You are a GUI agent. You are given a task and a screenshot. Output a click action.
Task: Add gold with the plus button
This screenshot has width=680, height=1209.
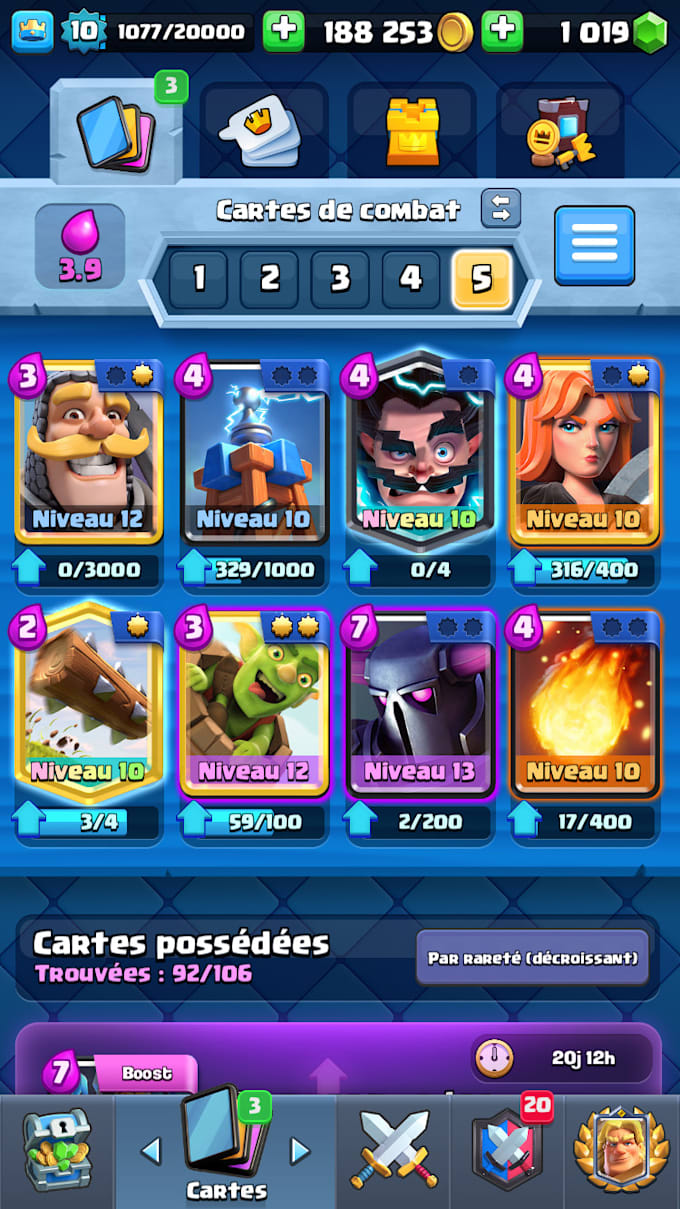[x=284, y=32]
